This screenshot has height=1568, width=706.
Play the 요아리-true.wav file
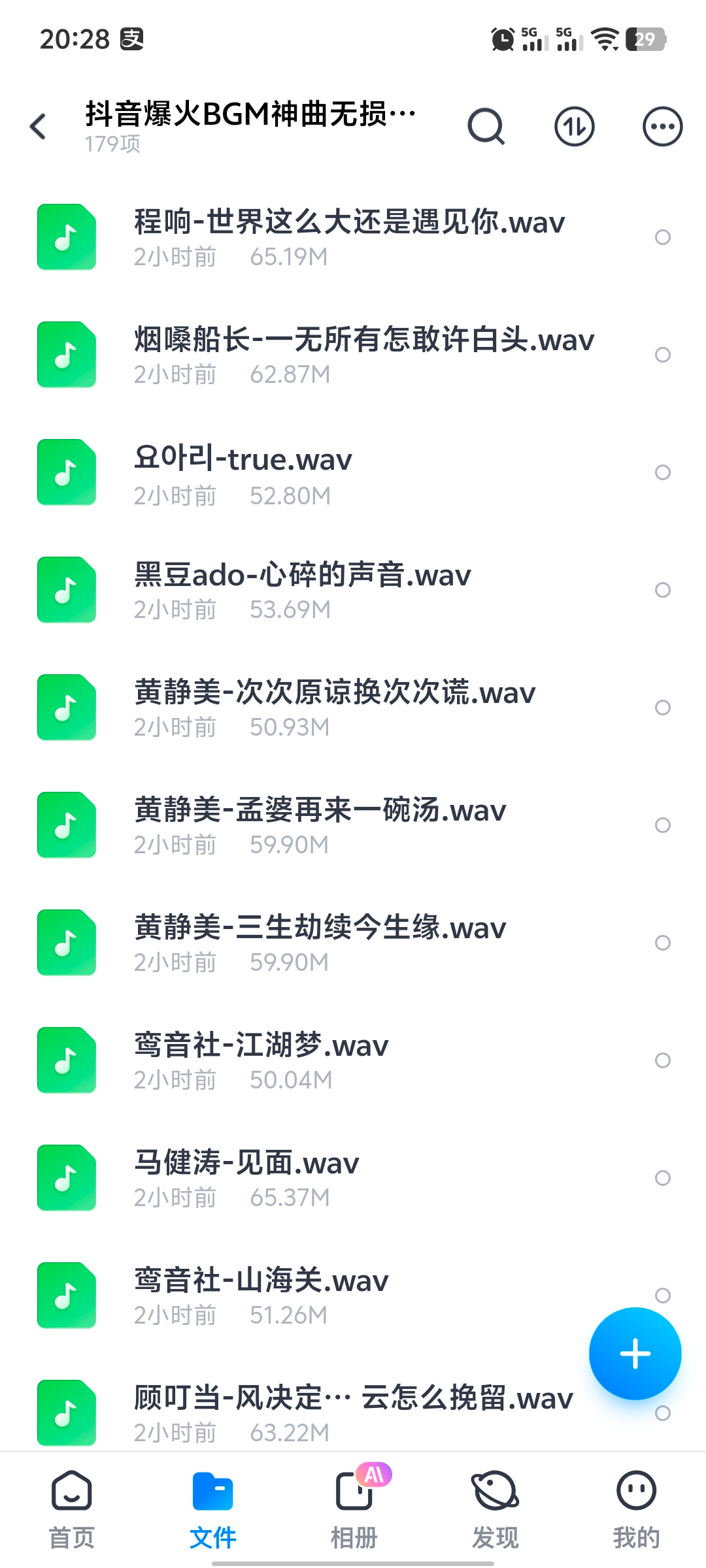tap(243, 472)
